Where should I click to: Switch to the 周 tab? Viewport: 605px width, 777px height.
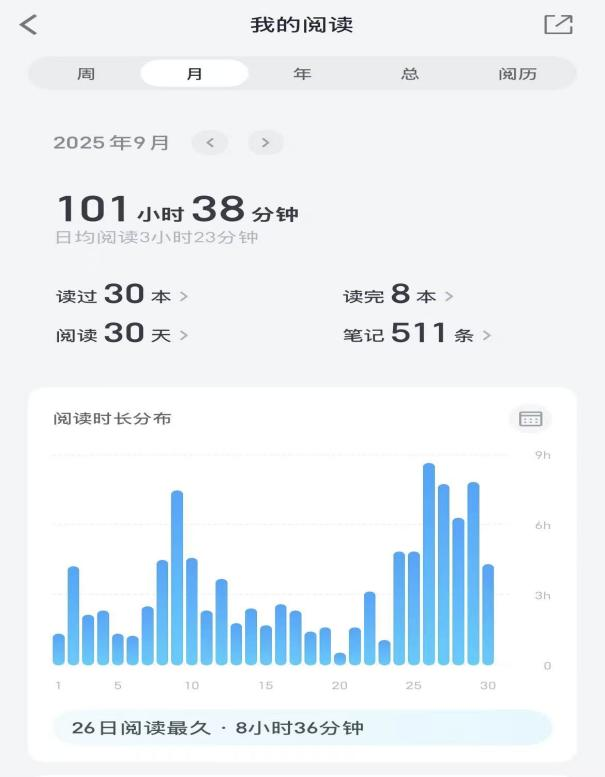pos(86,74)
